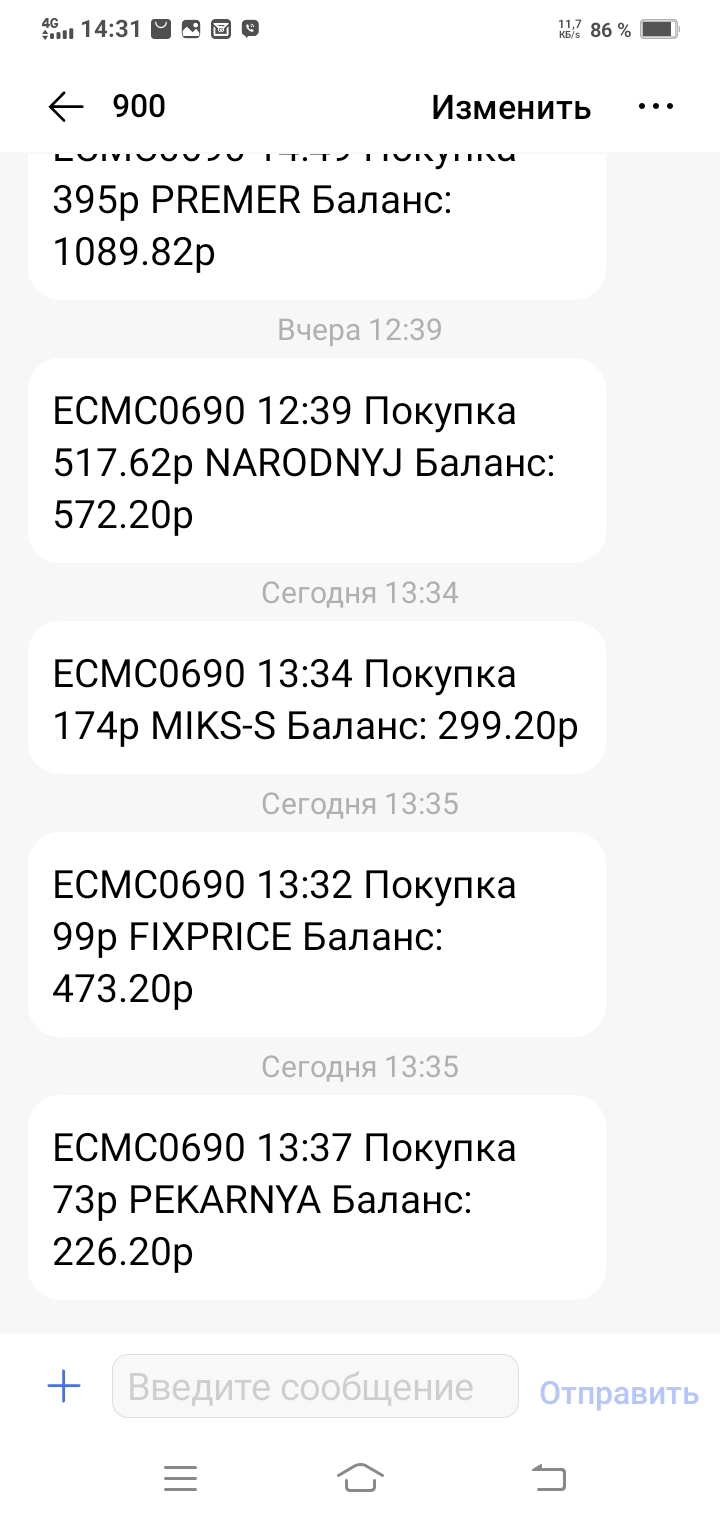Tap the Изменить button

pyautogui.click(x=511, y=108)
